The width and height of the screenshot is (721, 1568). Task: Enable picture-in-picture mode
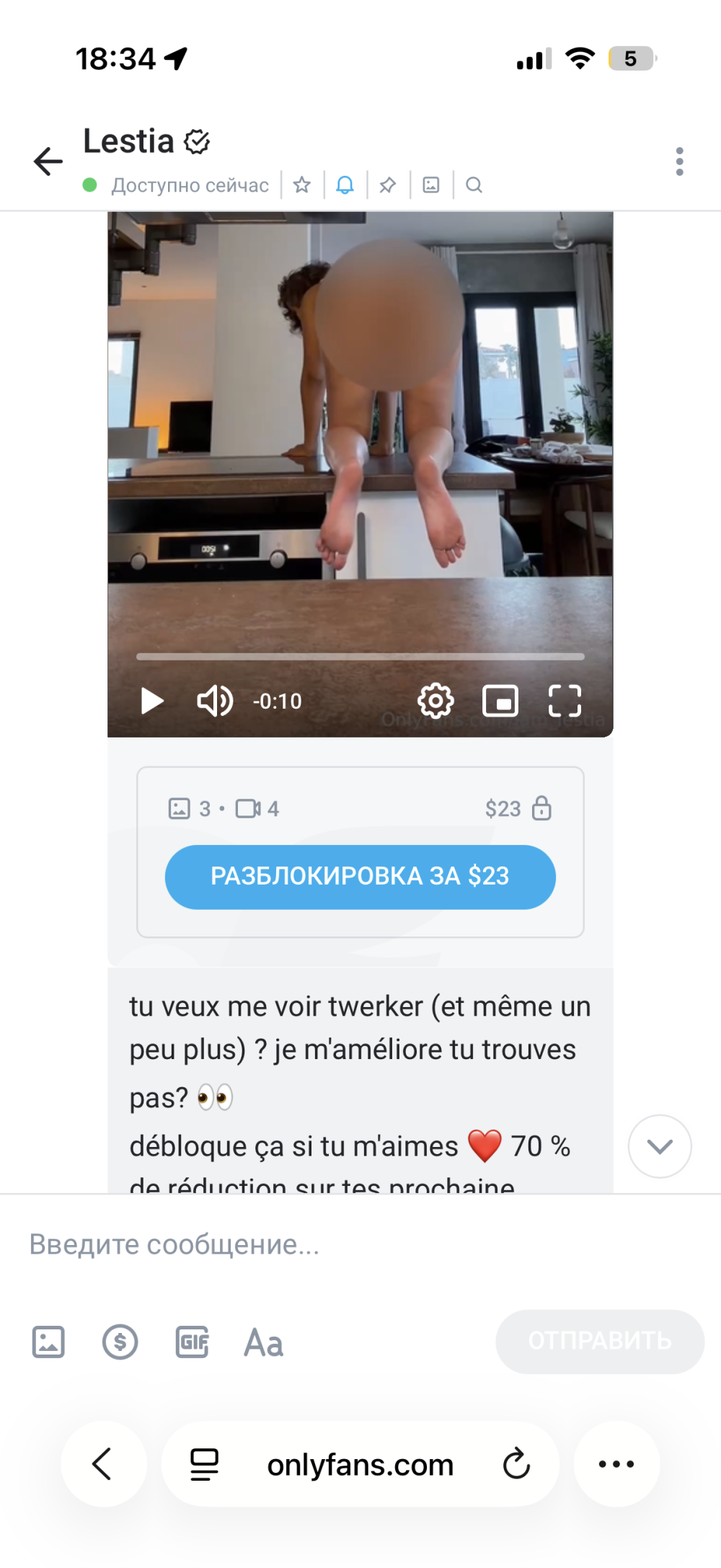pyautogui.click(x=500, y=700)
